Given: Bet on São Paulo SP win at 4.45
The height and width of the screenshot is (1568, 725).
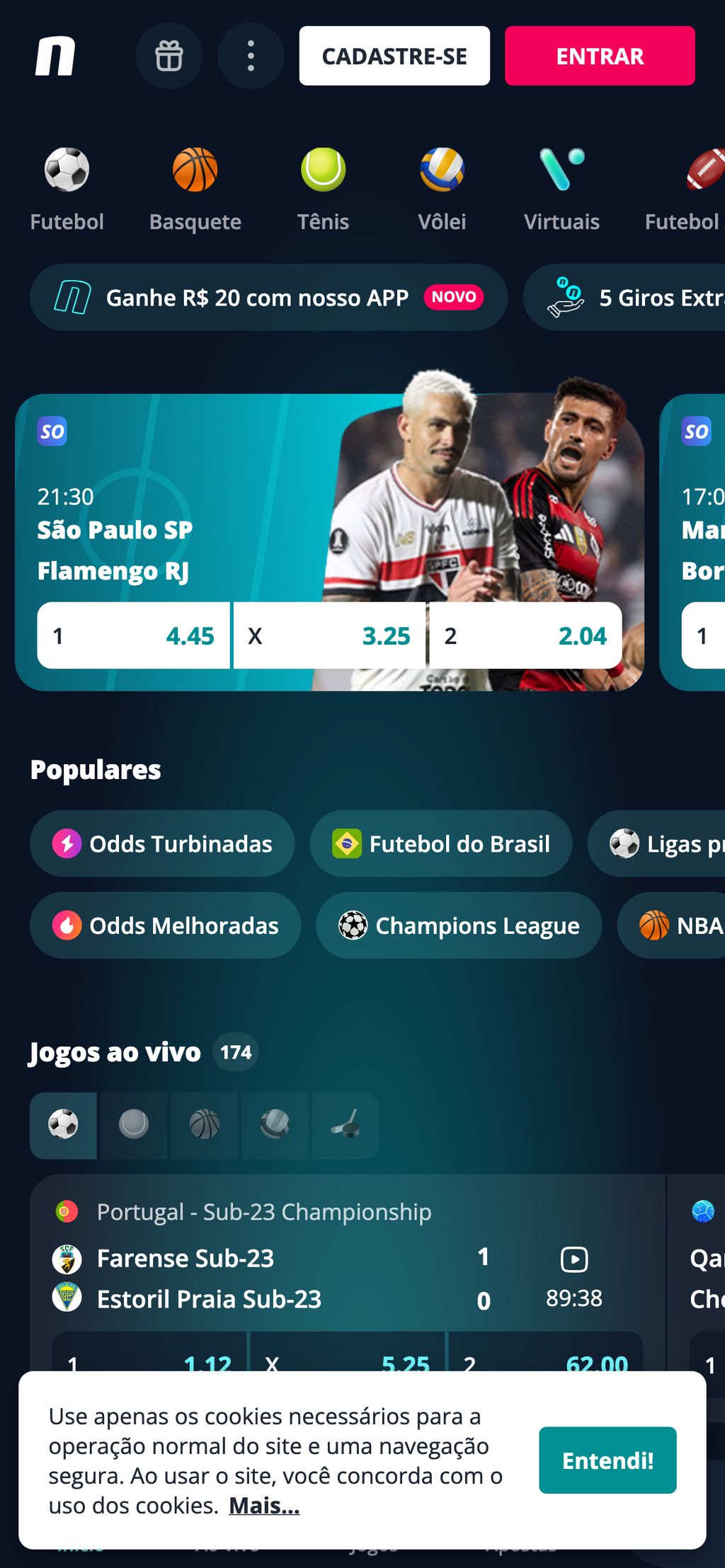Looking at the screenshot, I should pyautogui.click(x=133, y=635).
